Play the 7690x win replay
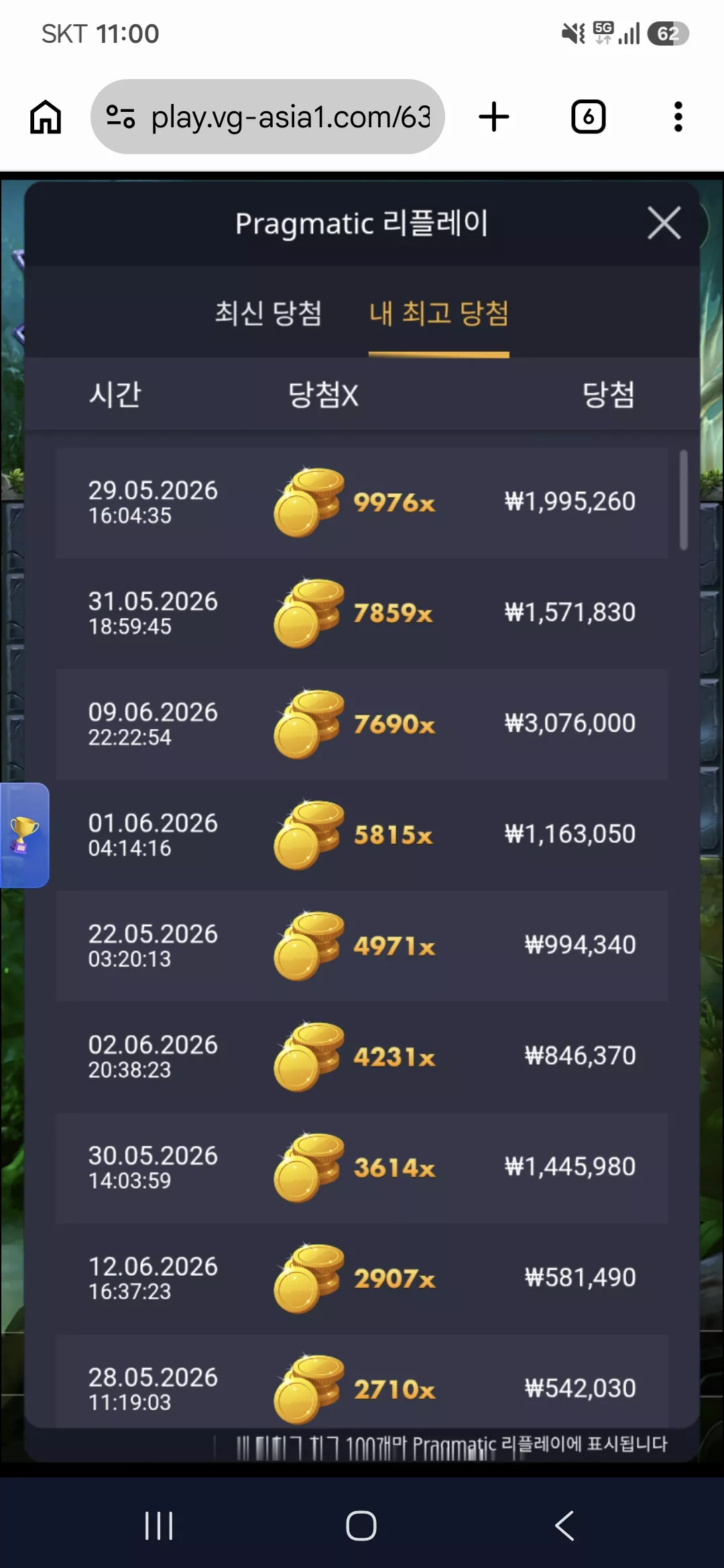Screen dimensions: 724x1568 point(362,724)
